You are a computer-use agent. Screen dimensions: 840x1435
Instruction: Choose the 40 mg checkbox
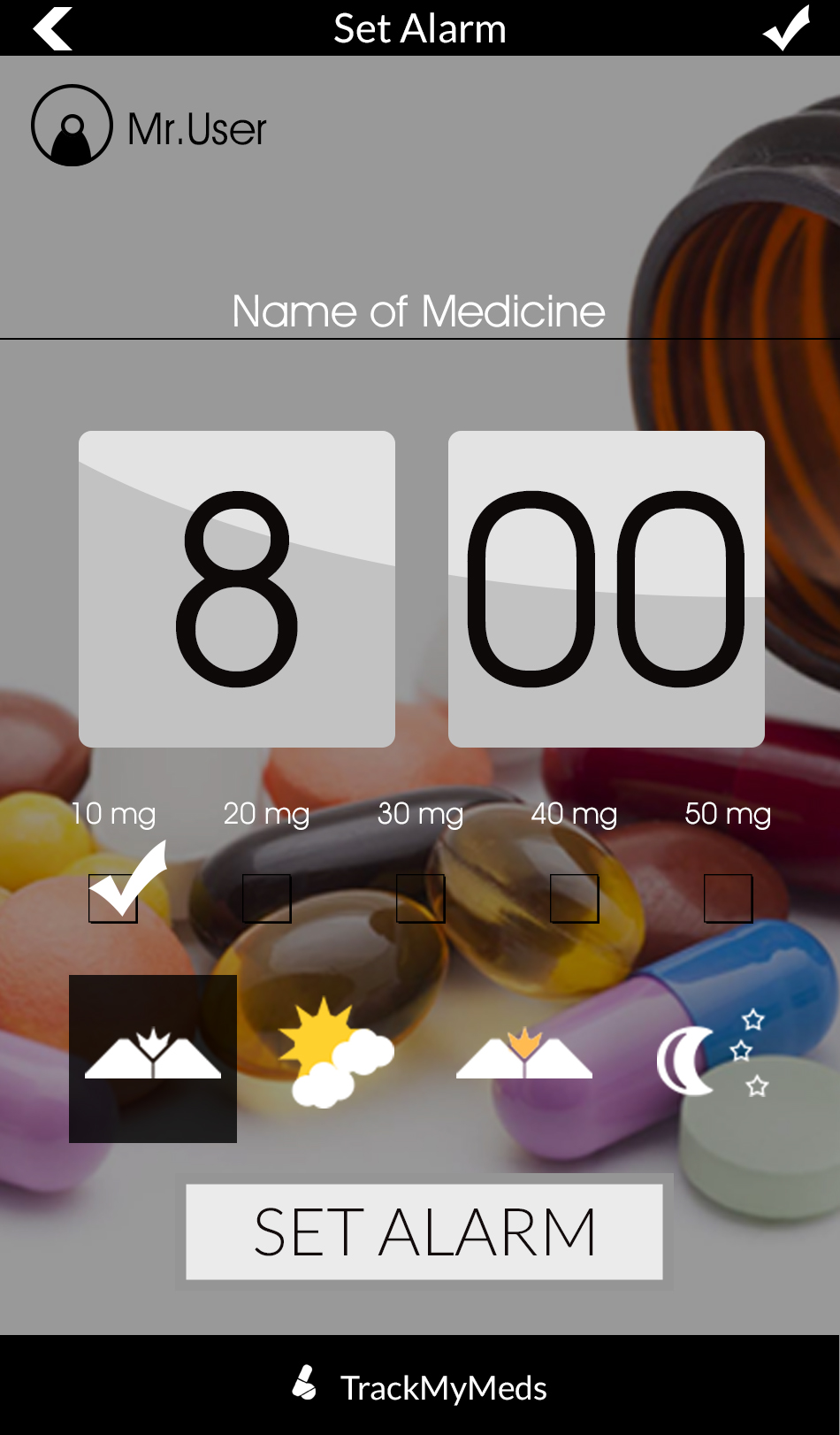click(x=575, y=898)
